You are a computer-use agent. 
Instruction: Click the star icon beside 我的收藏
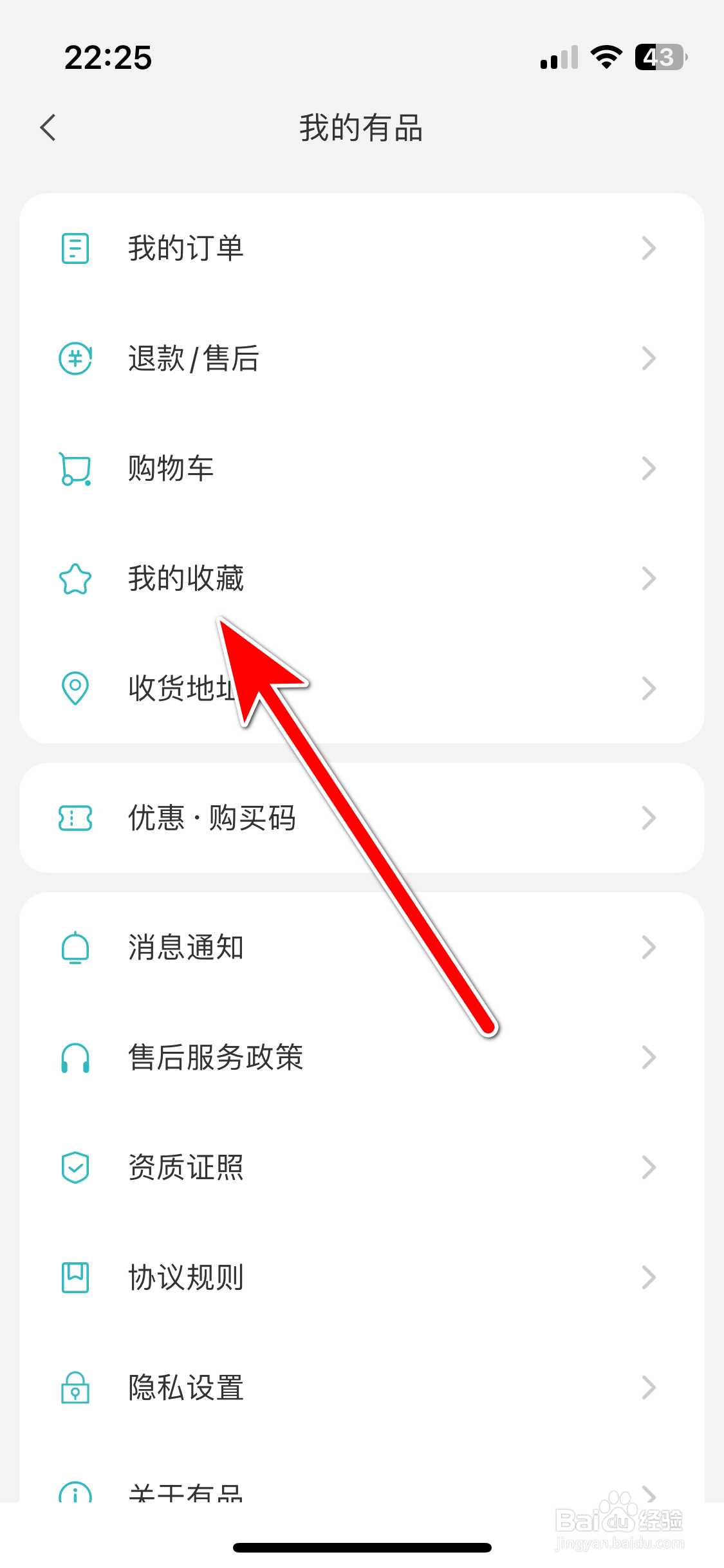(x=75, y=579)
